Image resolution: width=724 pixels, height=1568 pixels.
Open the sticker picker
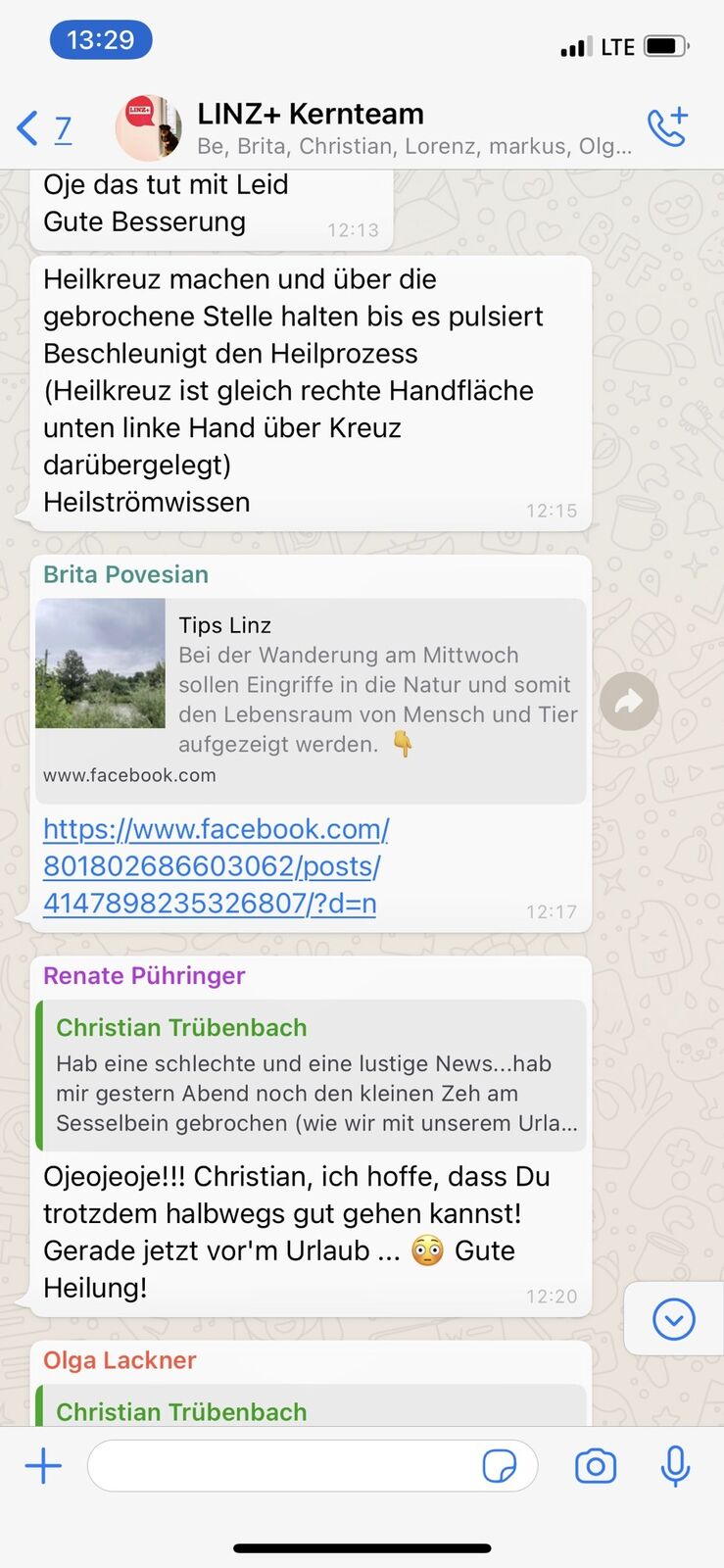point(500,1466)
